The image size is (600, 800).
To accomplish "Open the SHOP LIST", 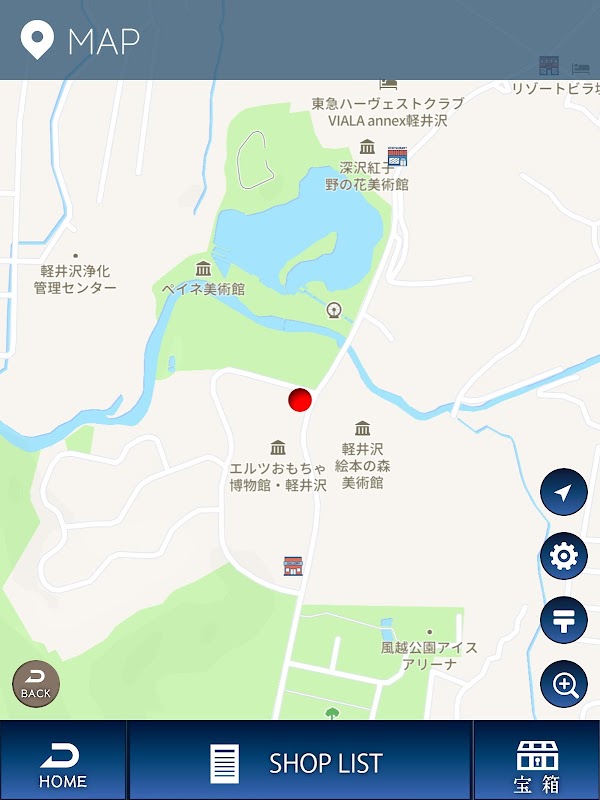I will coord(299,760).
